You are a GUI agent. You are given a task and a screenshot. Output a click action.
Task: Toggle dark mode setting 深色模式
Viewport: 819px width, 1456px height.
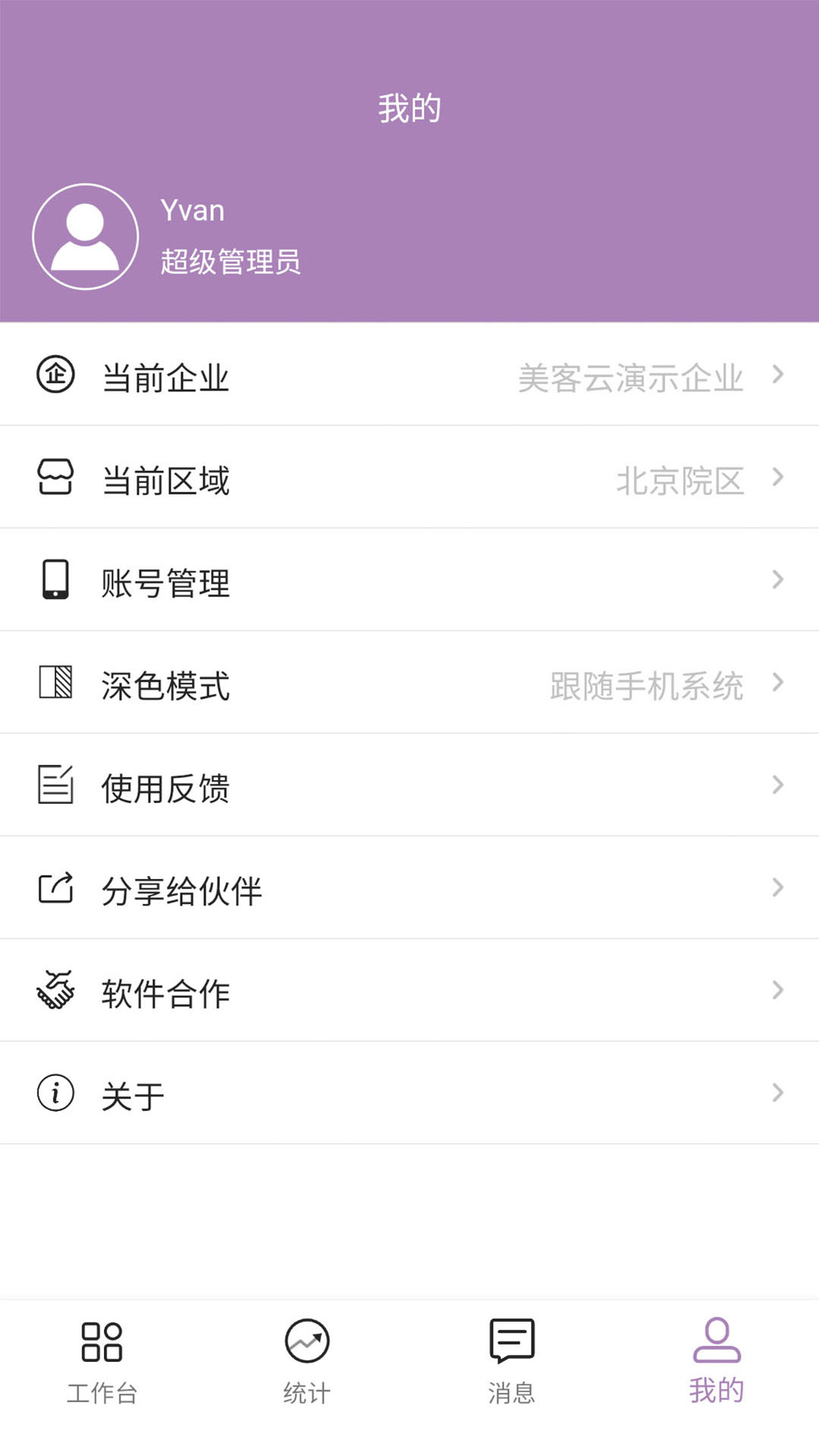[409, 682]
